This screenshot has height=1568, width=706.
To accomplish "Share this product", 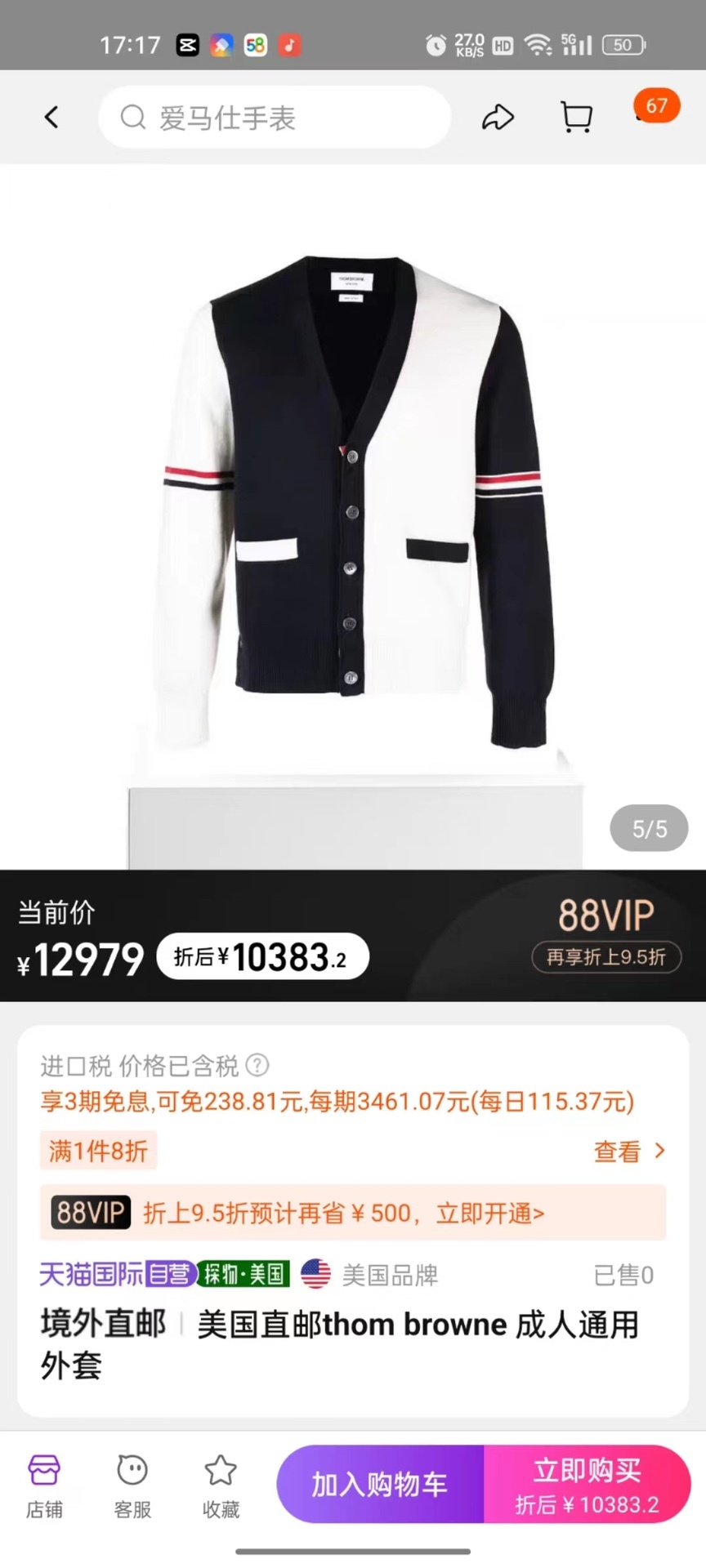I will [x=498, y=118].
